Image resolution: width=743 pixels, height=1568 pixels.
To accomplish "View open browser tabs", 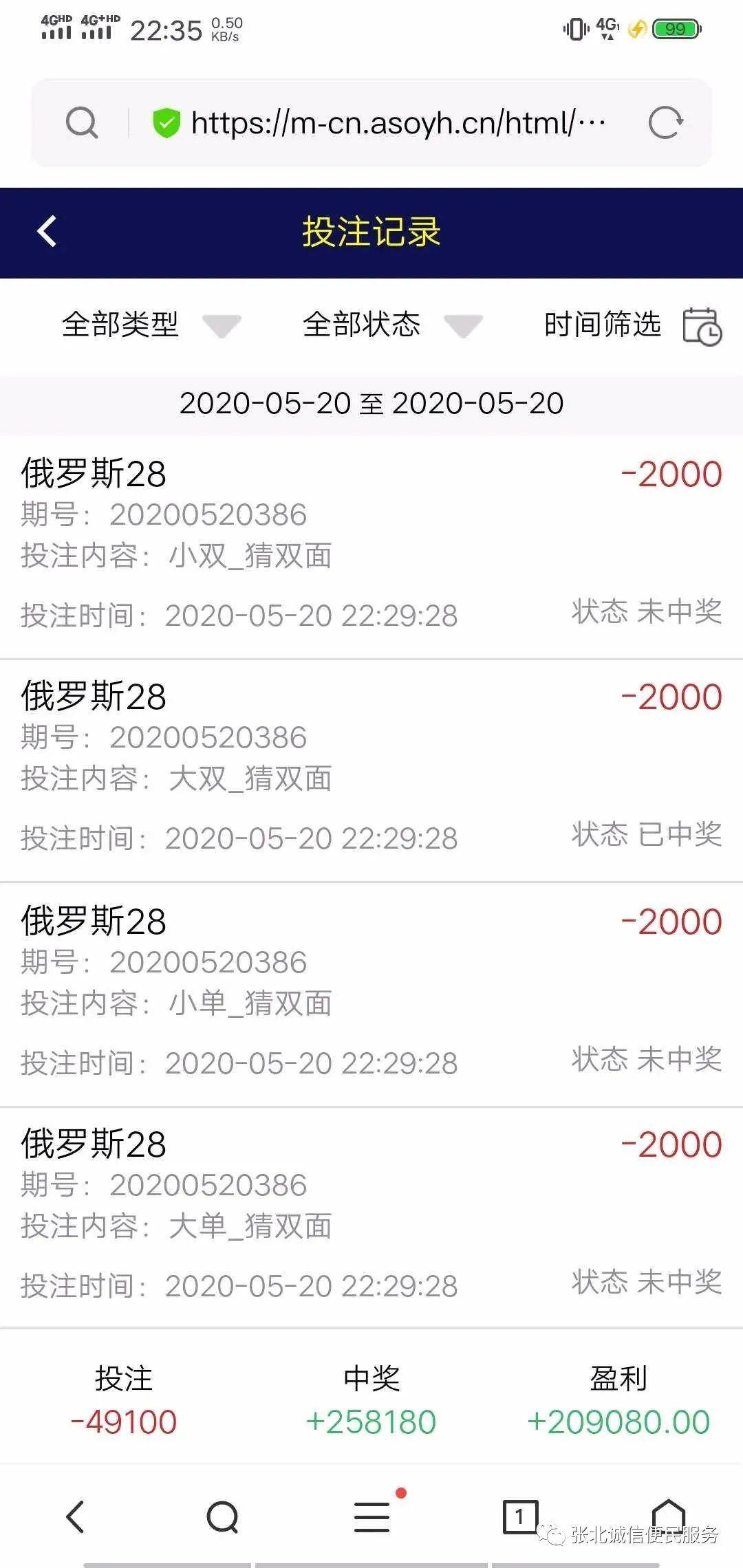I will coord(520,1516).
